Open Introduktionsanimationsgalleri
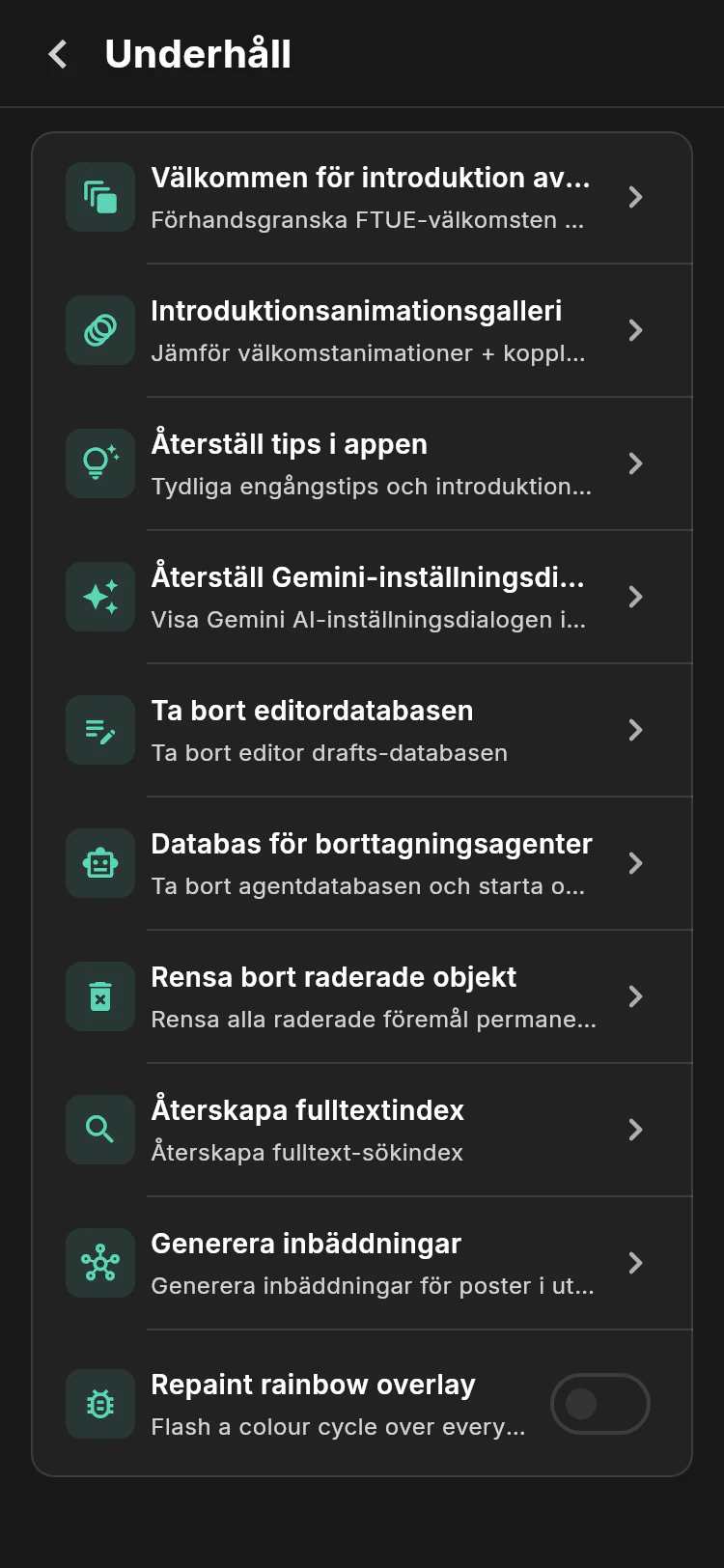The height and width of the screenshot is (1568, 724). click(362, 330)
